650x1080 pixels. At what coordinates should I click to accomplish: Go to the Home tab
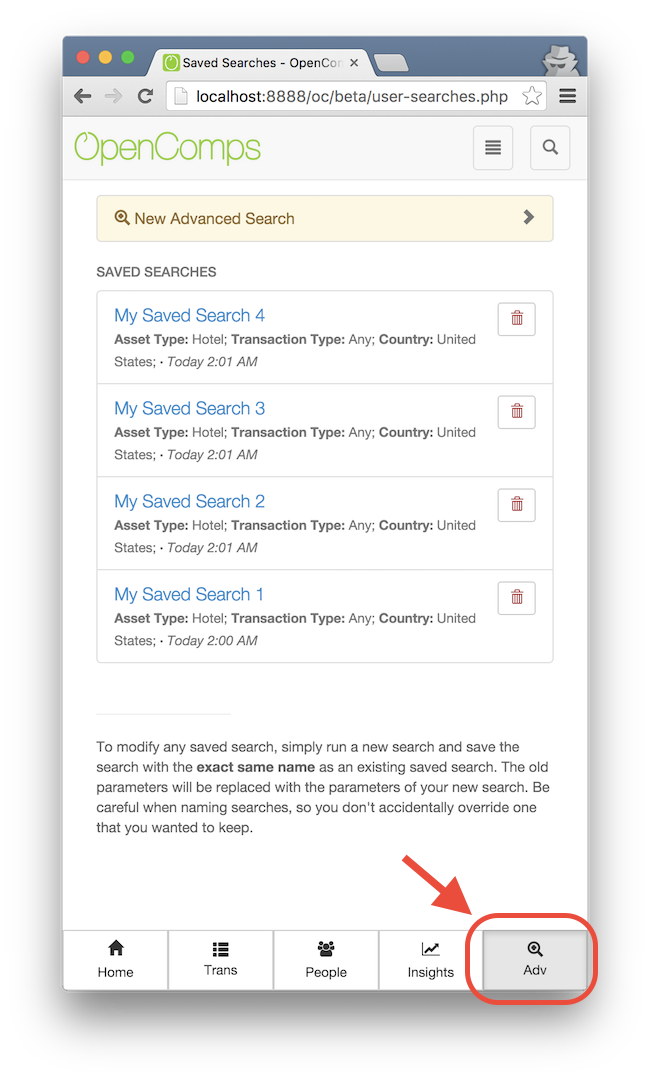click(x=116, y=959)
